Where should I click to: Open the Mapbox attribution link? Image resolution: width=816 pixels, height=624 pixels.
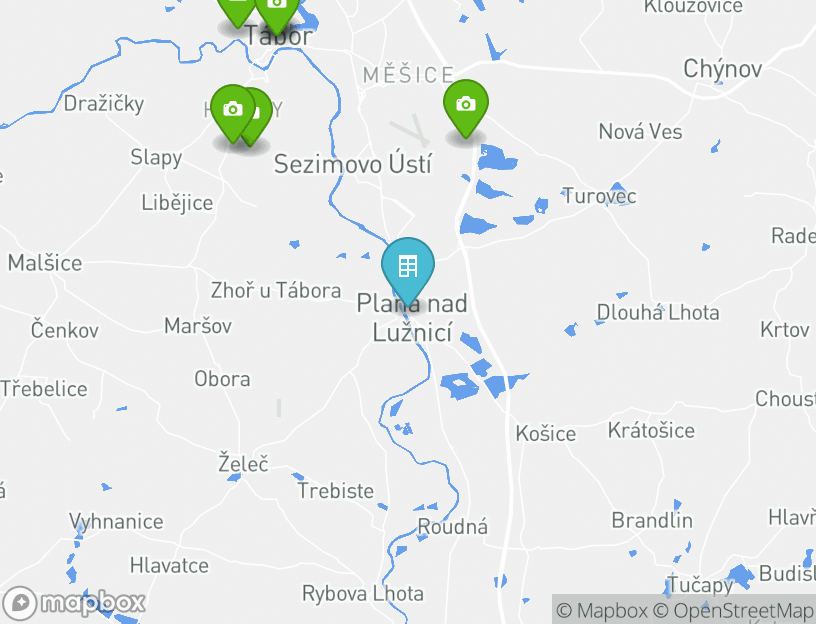[601, 610]
